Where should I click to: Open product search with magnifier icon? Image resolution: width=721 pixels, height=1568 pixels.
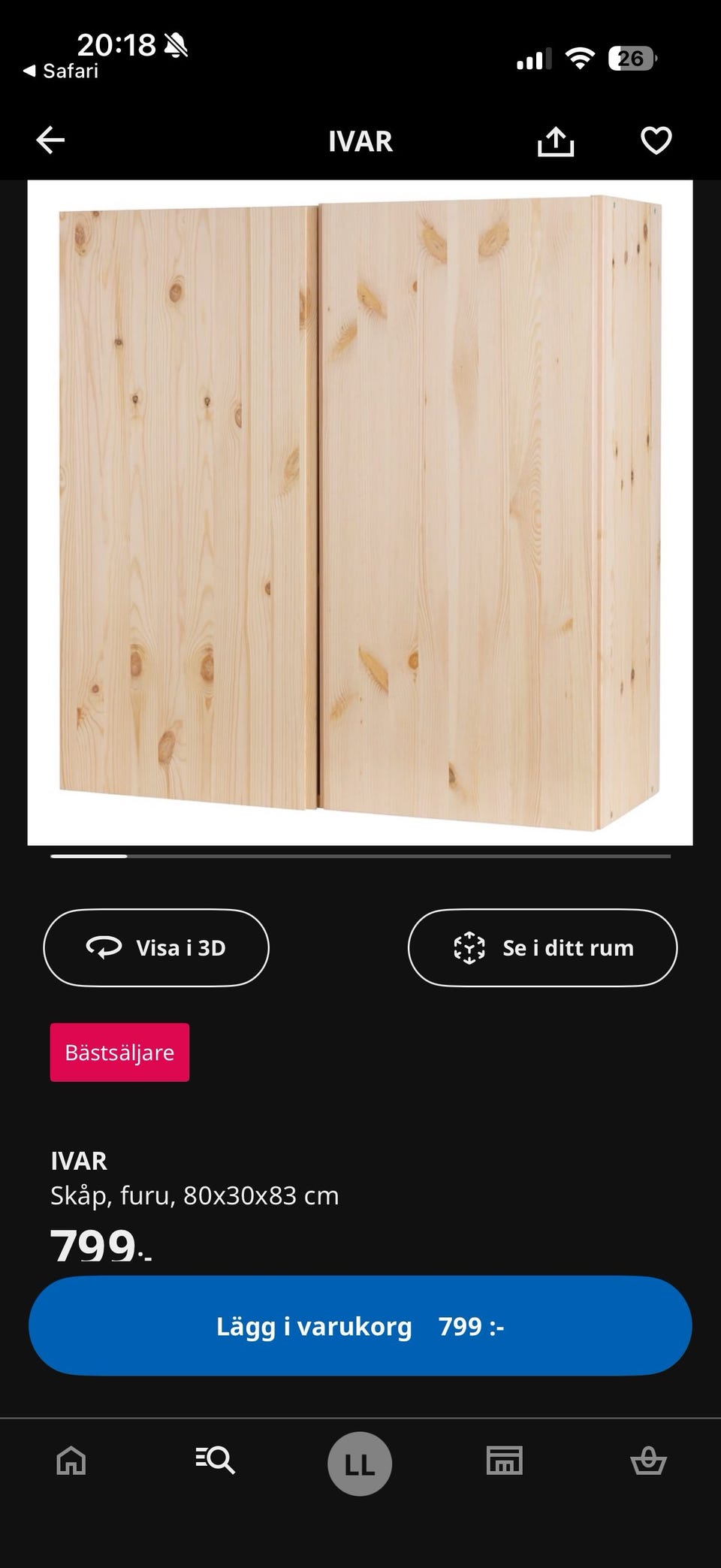[215, 1462]
